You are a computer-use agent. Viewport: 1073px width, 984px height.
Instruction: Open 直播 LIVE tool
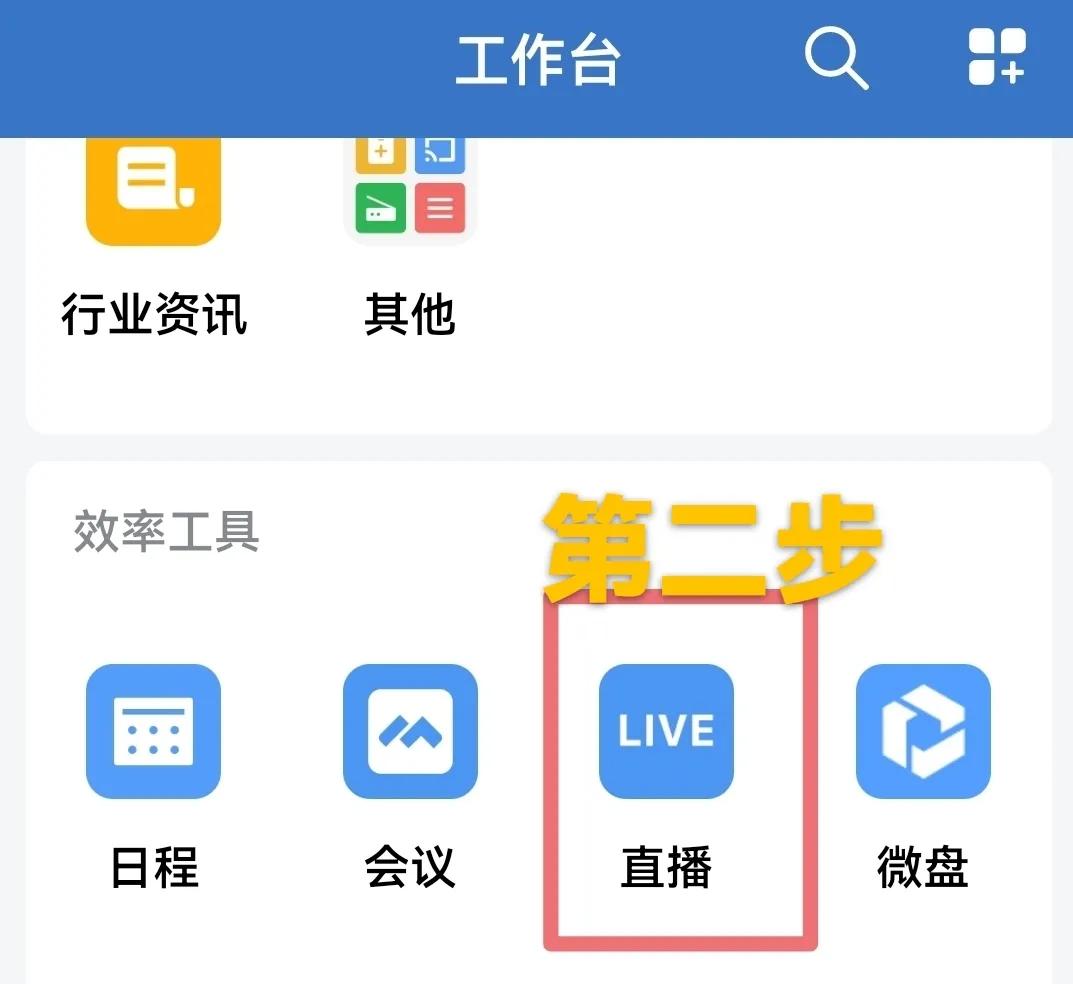point(666,732)
